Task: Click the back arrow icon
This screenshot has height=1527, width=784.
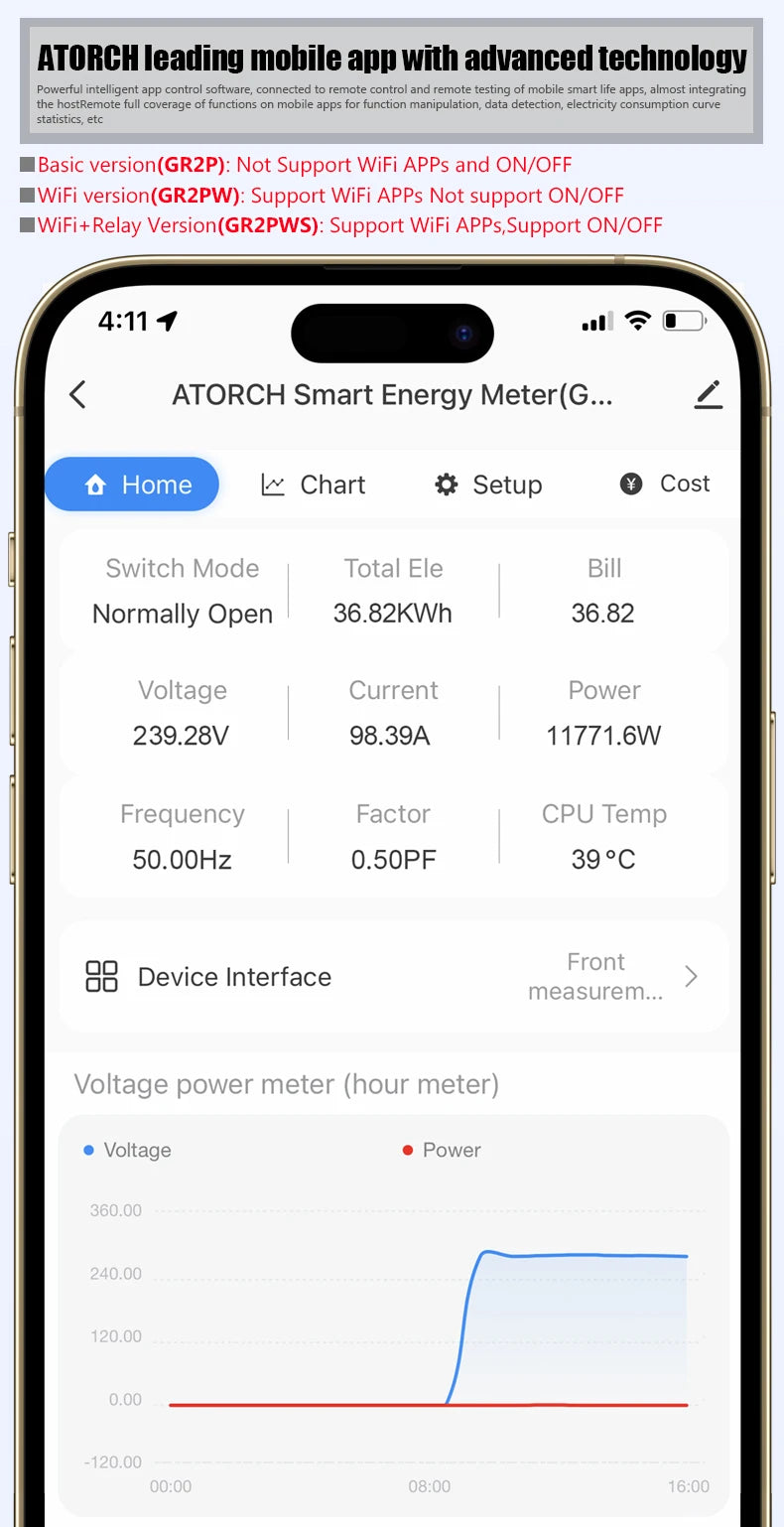Action: (x=77, y=394)
